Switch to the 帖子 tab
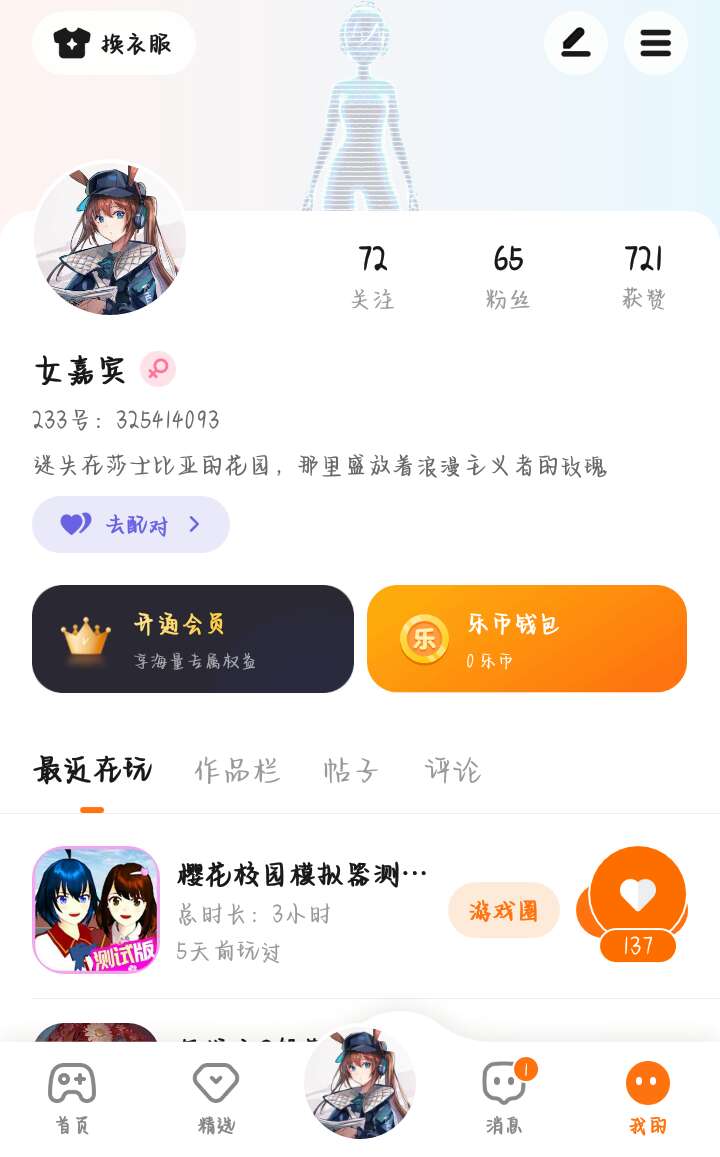The width and height of the screenshot is (720, 1157). (351, 770)
